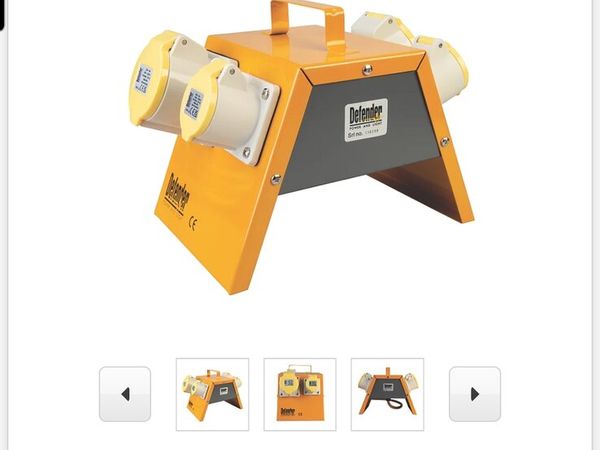600x450 pixels.
Task: Select the front-view thumbnail
Action: [x=300, y=394]
